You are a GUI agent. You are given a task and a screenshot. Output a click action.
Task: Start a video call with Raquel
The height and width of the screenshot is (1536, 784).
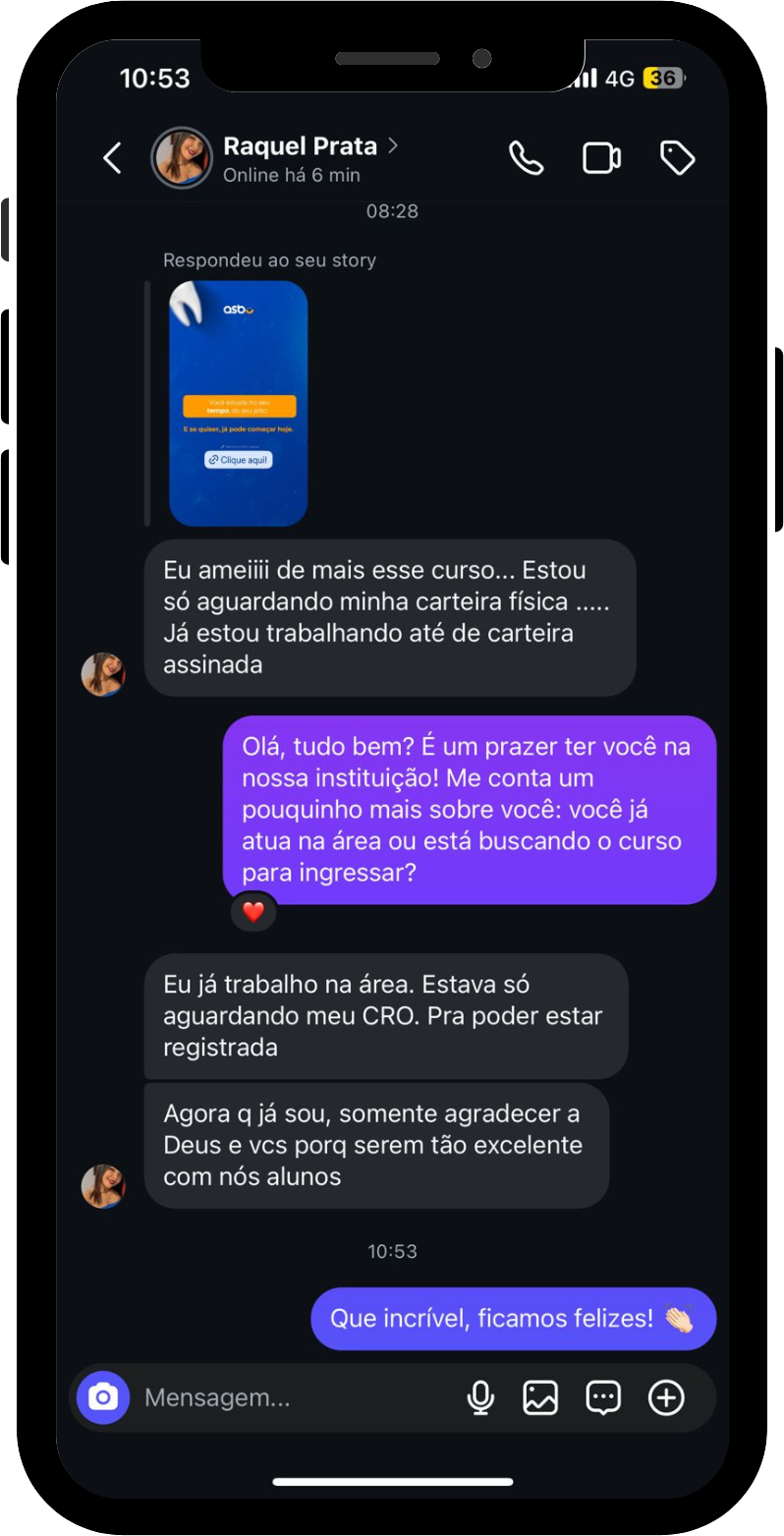(x=601, y=158)
